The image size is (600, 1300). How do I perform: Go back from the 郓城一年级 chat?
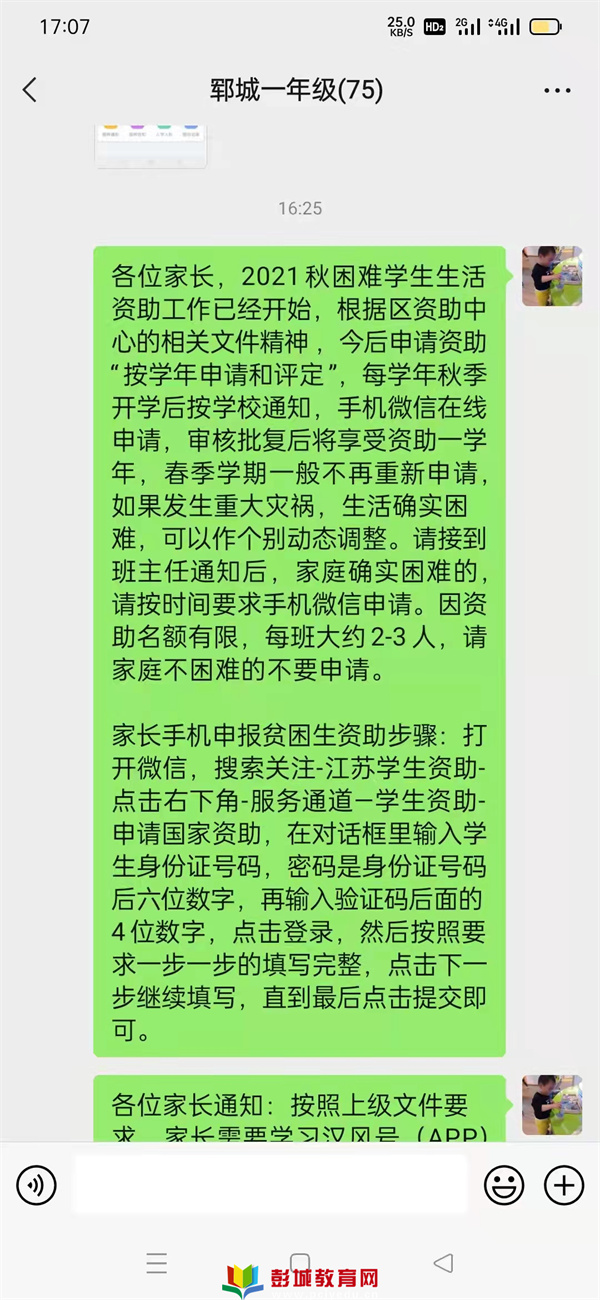pos(30,90)
